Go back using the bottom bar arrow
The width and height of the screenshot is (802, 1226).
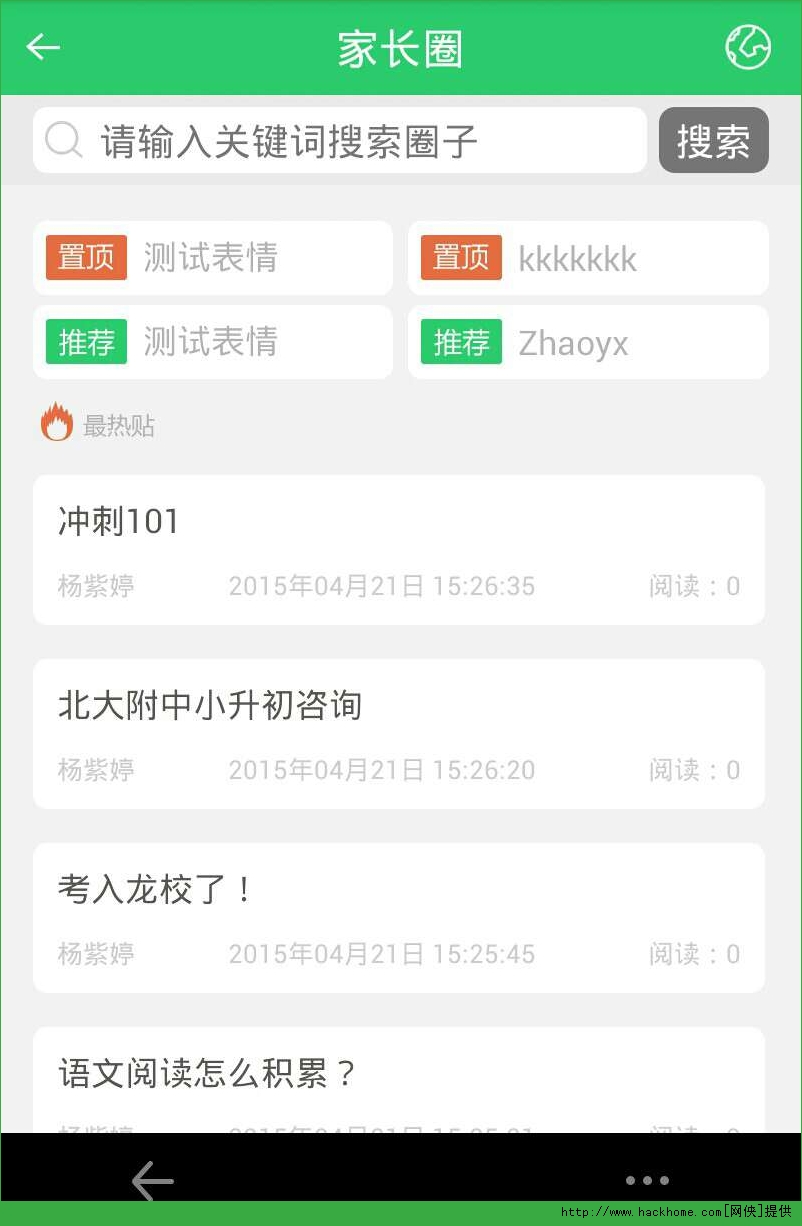152,1180
